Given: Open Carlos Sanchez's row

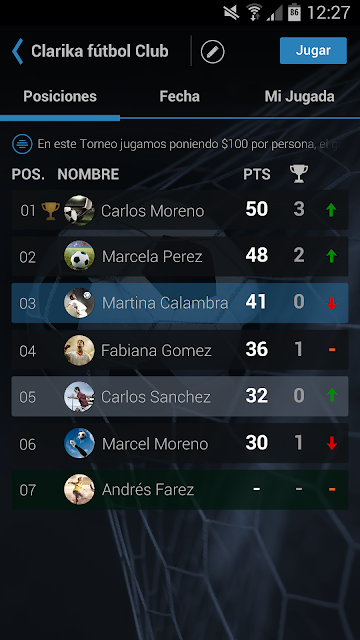Looking at the screenshot, I should pyautogui.click(x=180, y=396).
